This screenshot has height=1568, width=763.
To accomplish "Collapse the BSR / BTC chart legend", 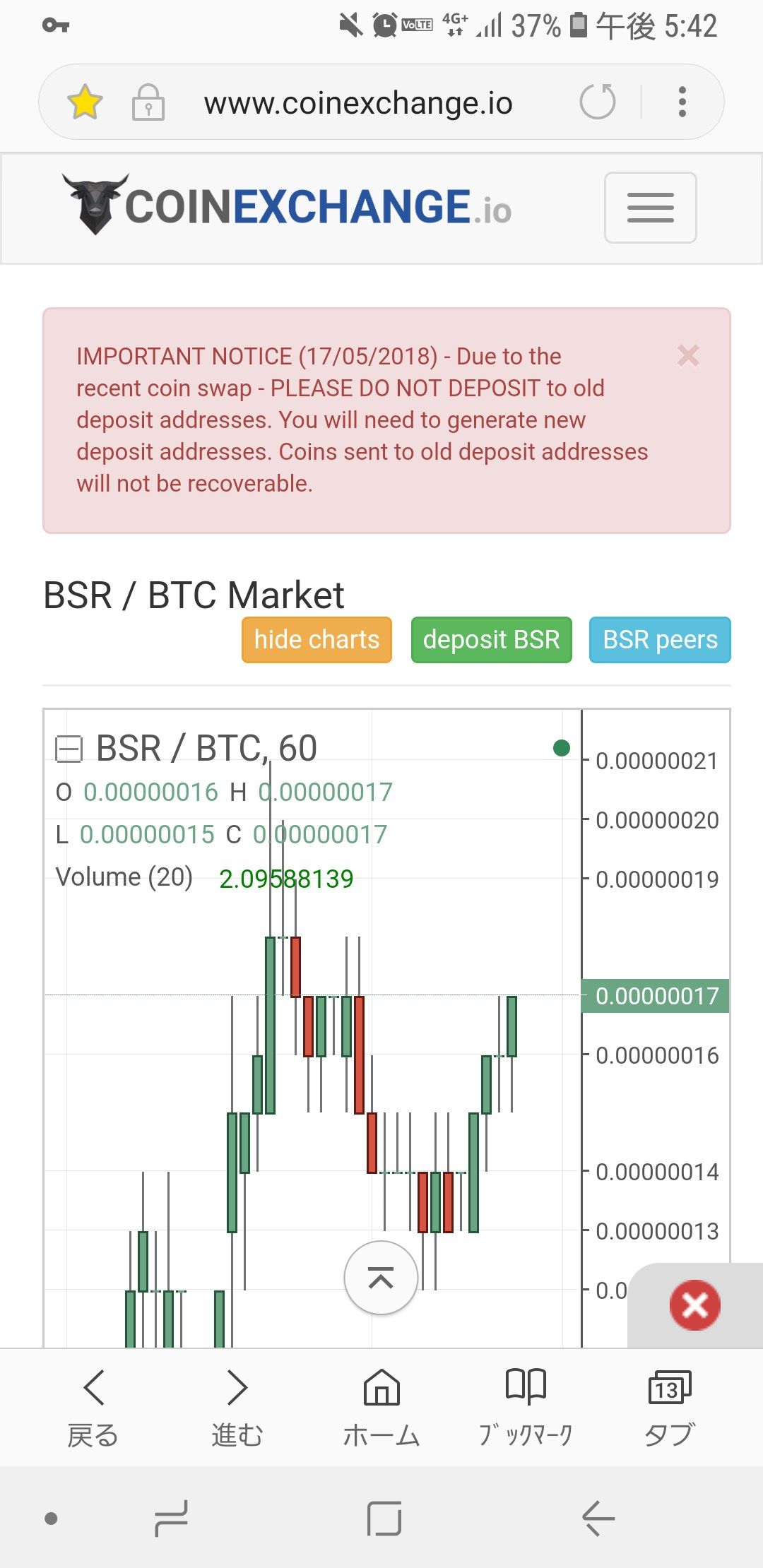I will coord(69,749).
